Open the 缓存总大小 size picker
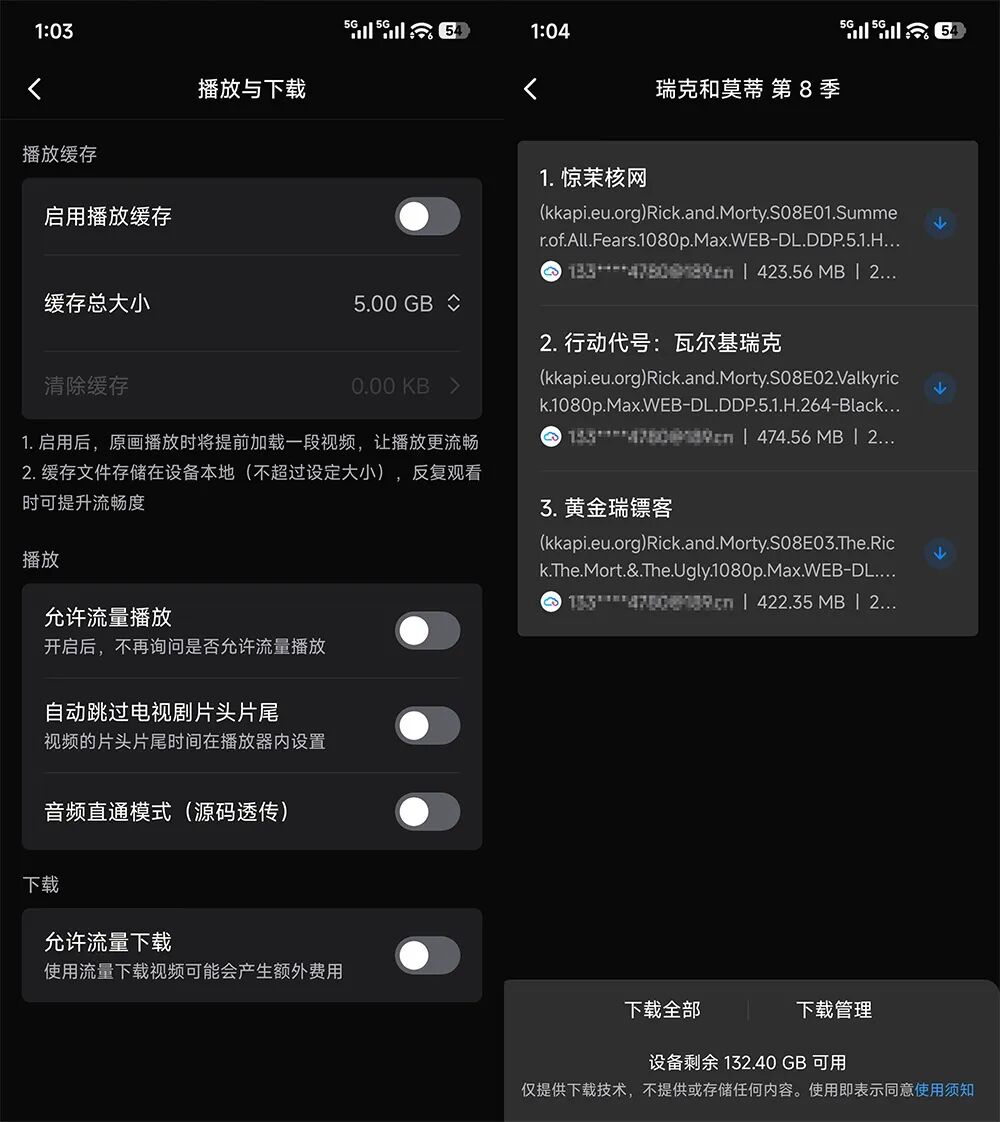The height and width of the screenshot is (1122, 1000). tap(406, 303)
